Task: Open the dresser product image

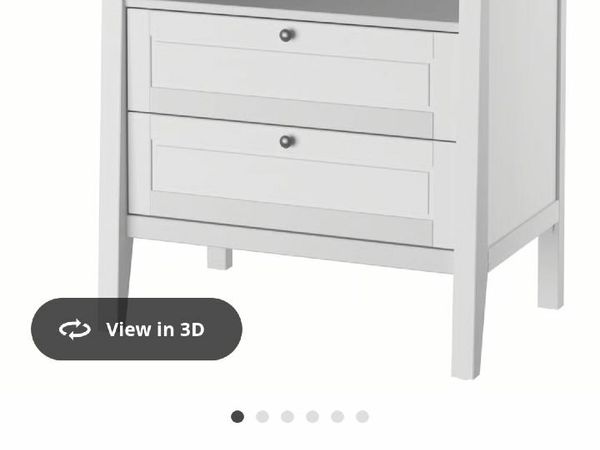Action: (x=330, y=160)
